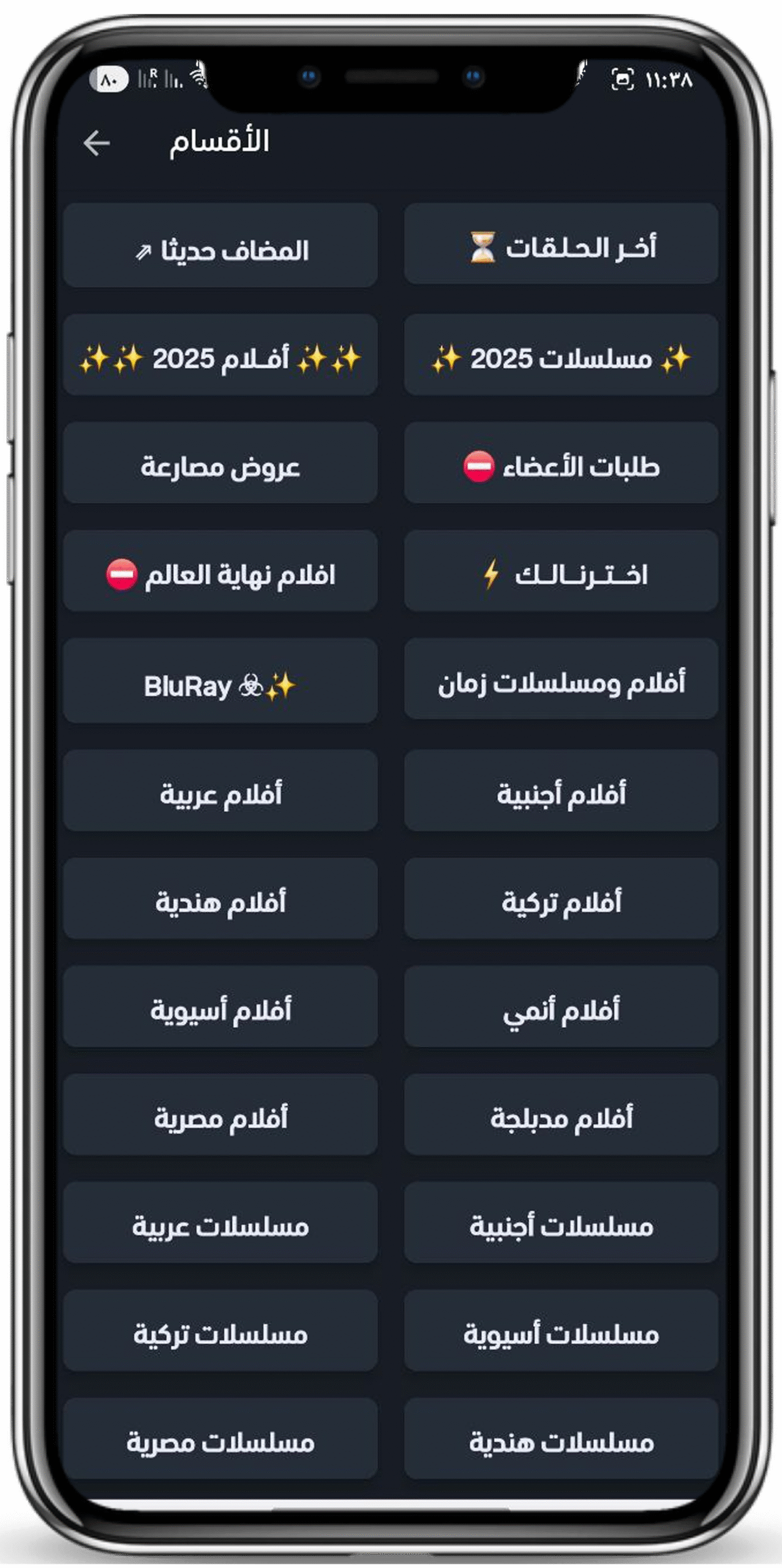Screen dimensions: 782x1568
Task: Select مسلسلات 2025 category
Action: click(x=561, y=355)
